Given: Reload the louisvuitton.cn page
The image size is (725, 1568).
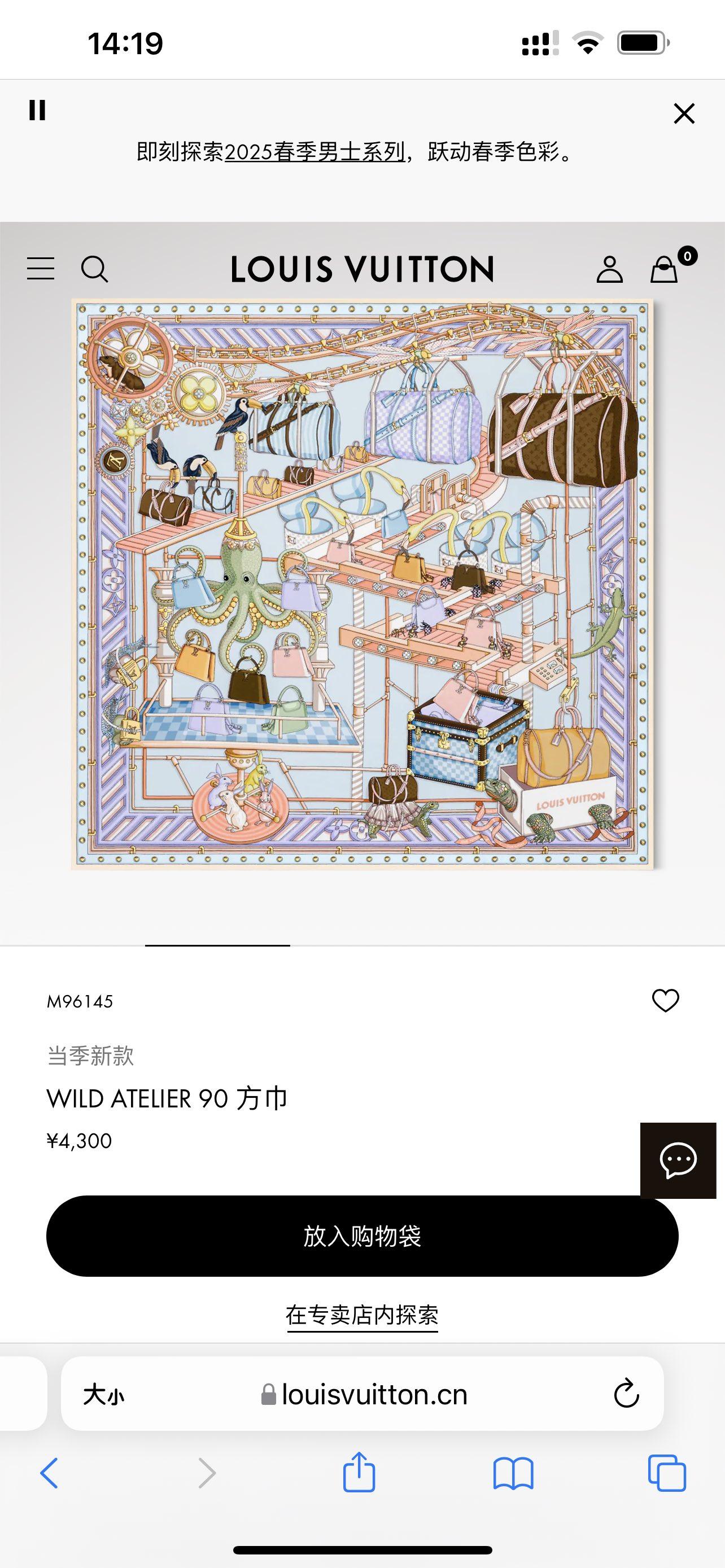Looking at the screenshot, I should pos(626,1394).
